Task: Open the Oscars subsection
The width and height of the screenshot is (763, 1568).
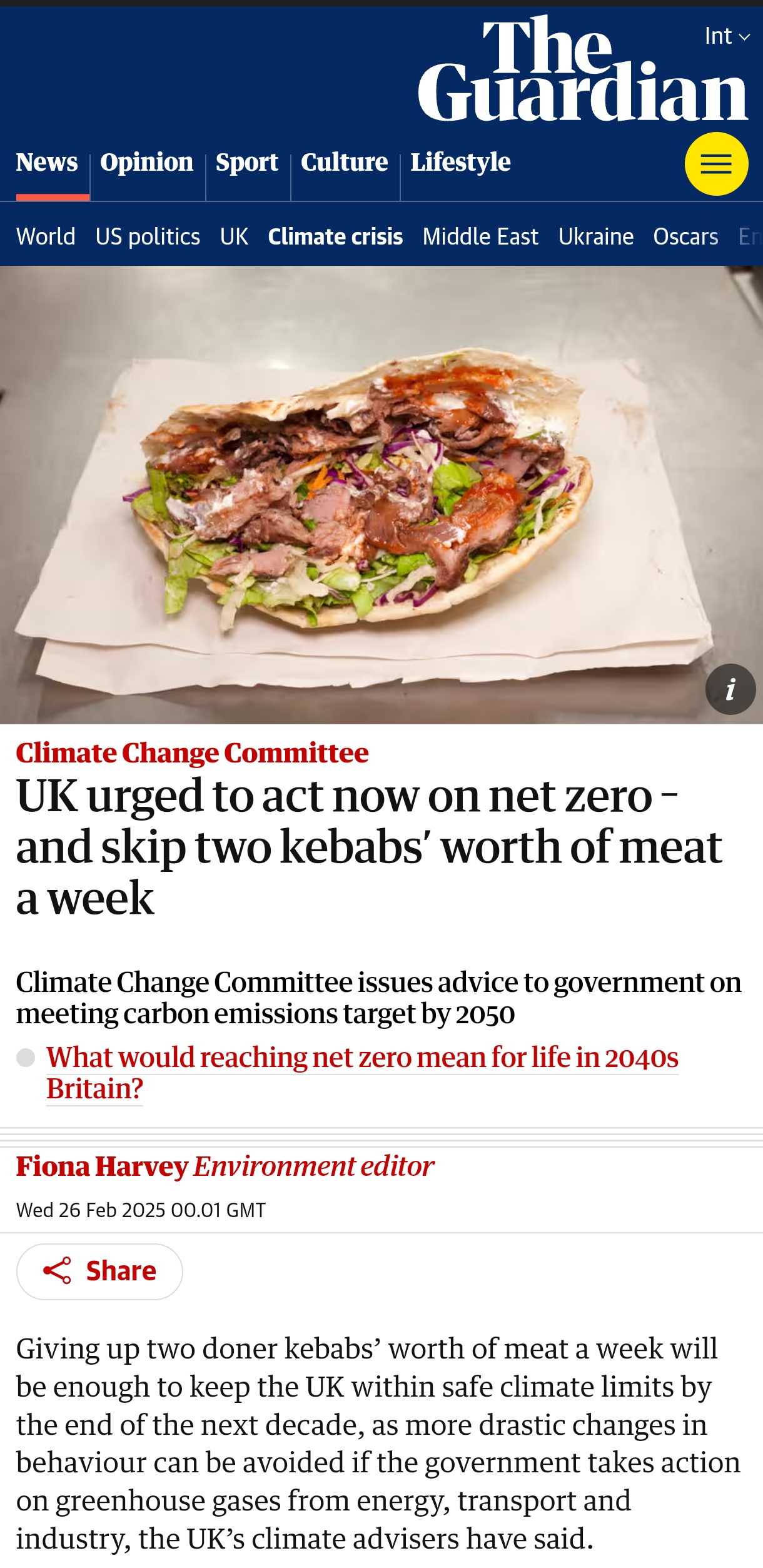Action: click(x=685, y=236)
